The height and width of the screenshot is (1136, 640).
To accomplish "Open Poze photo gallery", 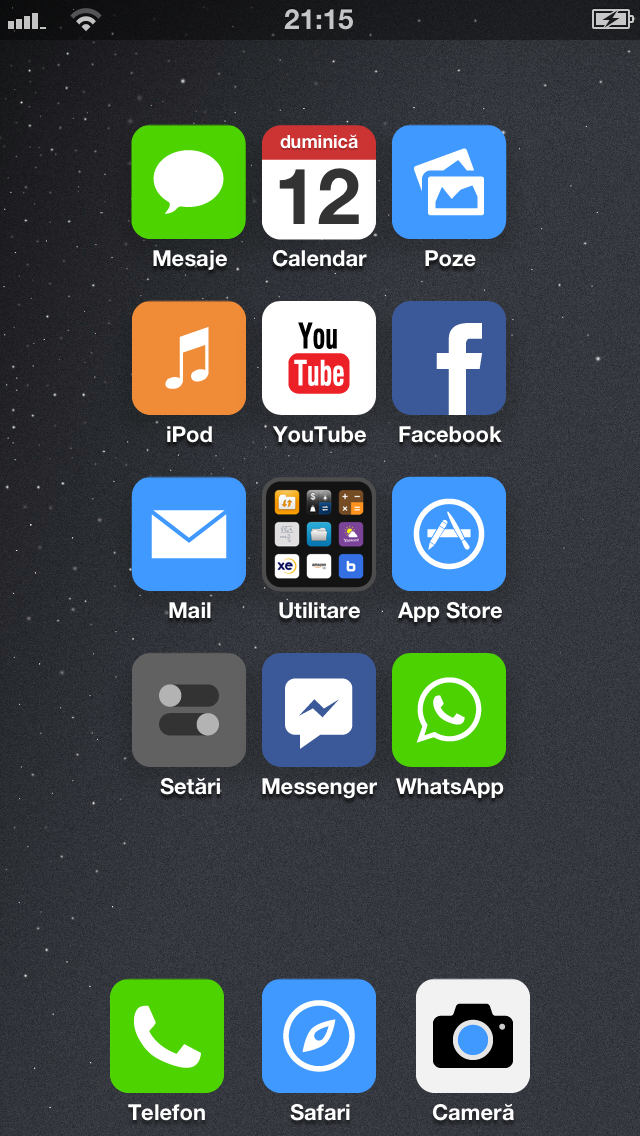I will pos(449,182).
